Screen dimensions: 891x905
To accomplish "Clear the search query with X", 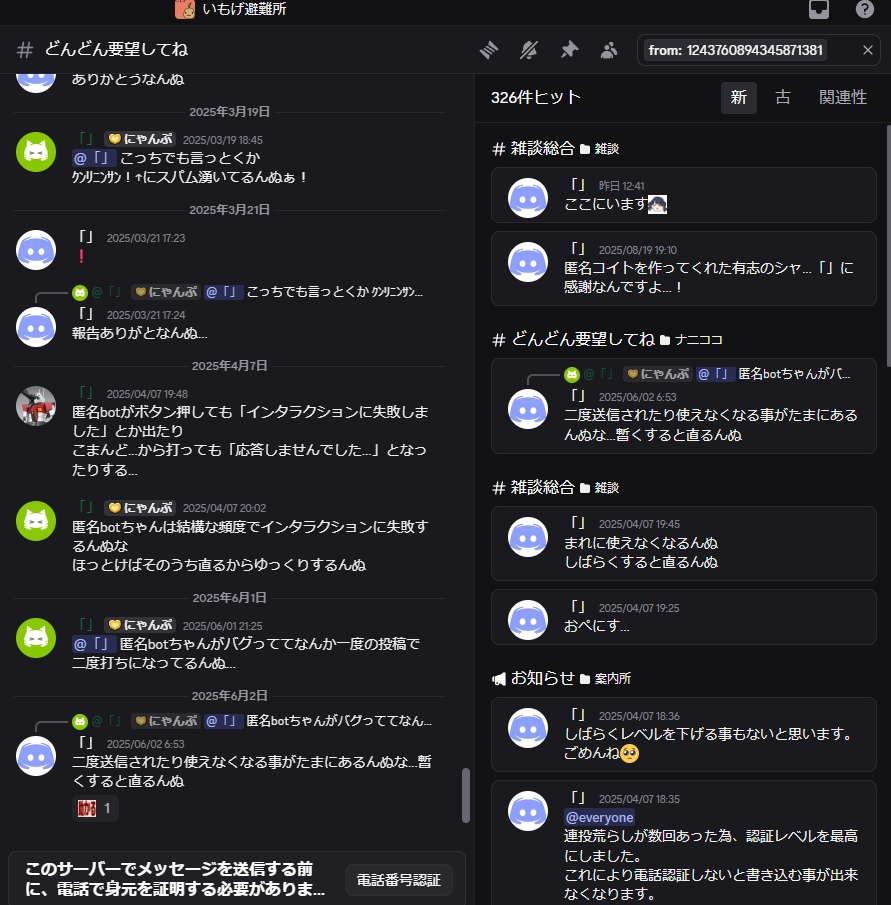I will [x=867, y=50].
